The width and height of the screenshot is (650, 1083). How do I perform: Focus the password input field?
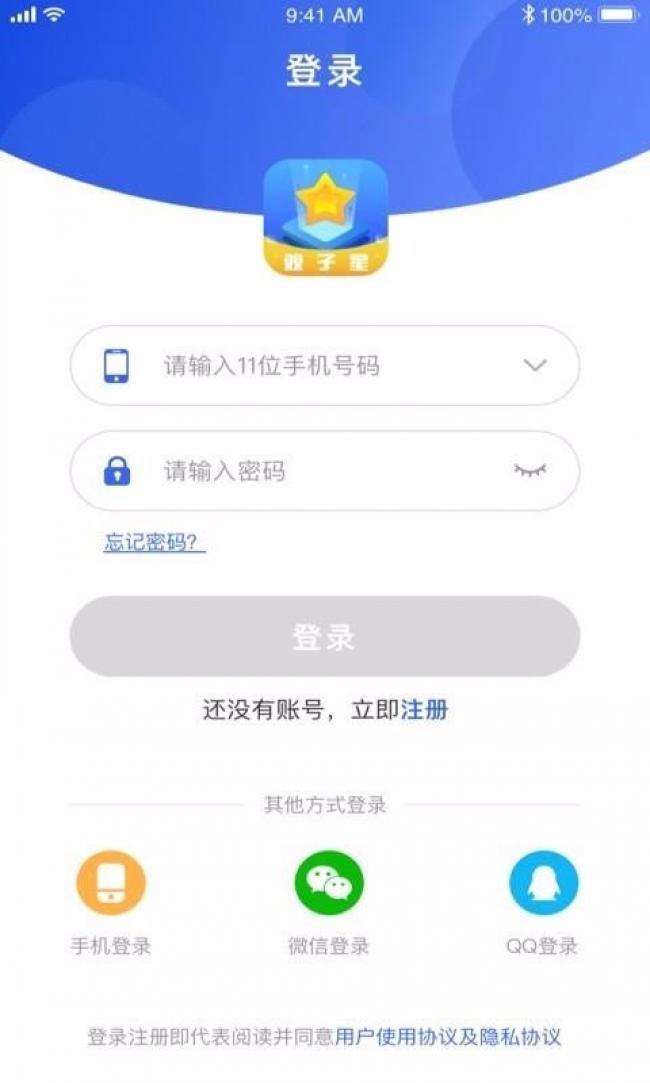click(x=300, y=471)
